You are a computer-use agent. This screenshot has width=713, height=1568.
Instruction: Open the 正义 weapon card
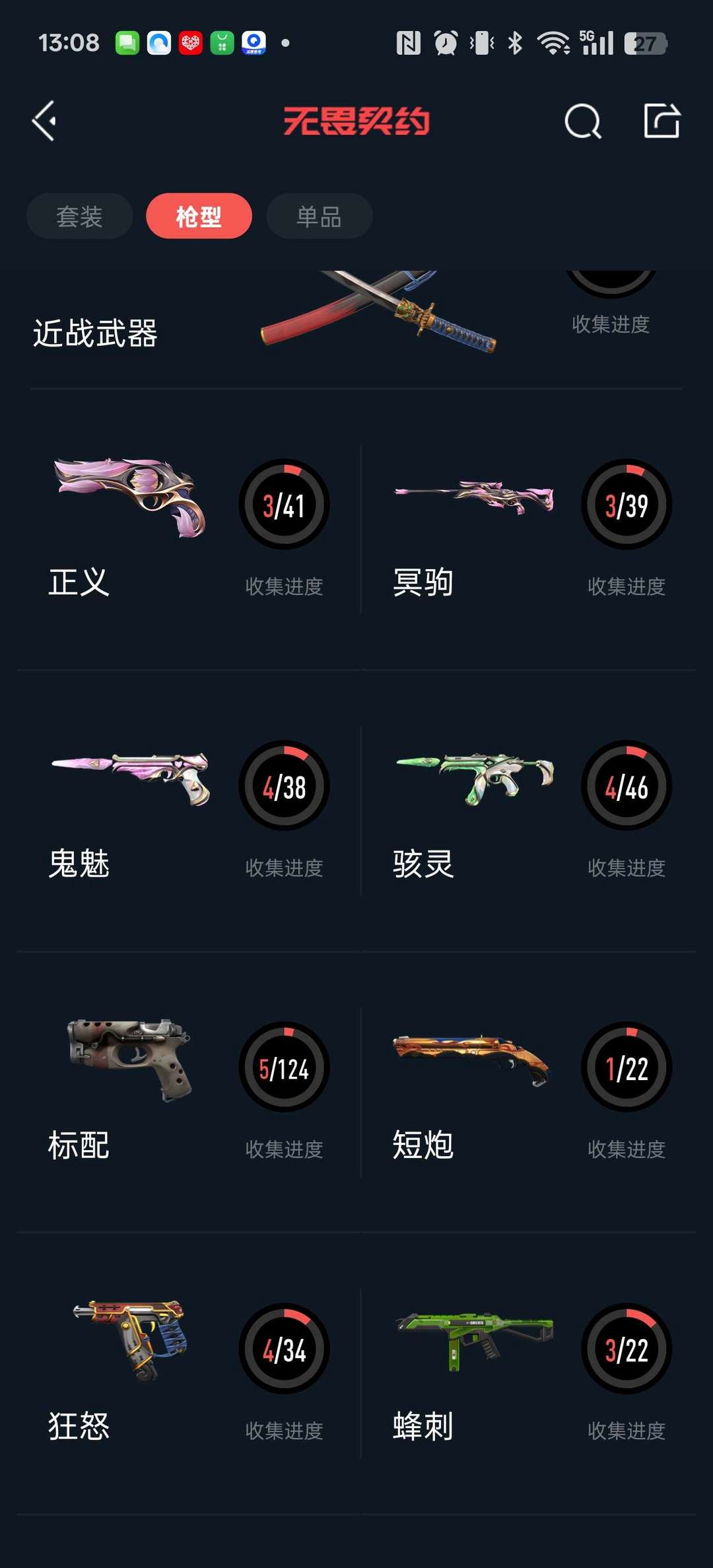[189, 529]
